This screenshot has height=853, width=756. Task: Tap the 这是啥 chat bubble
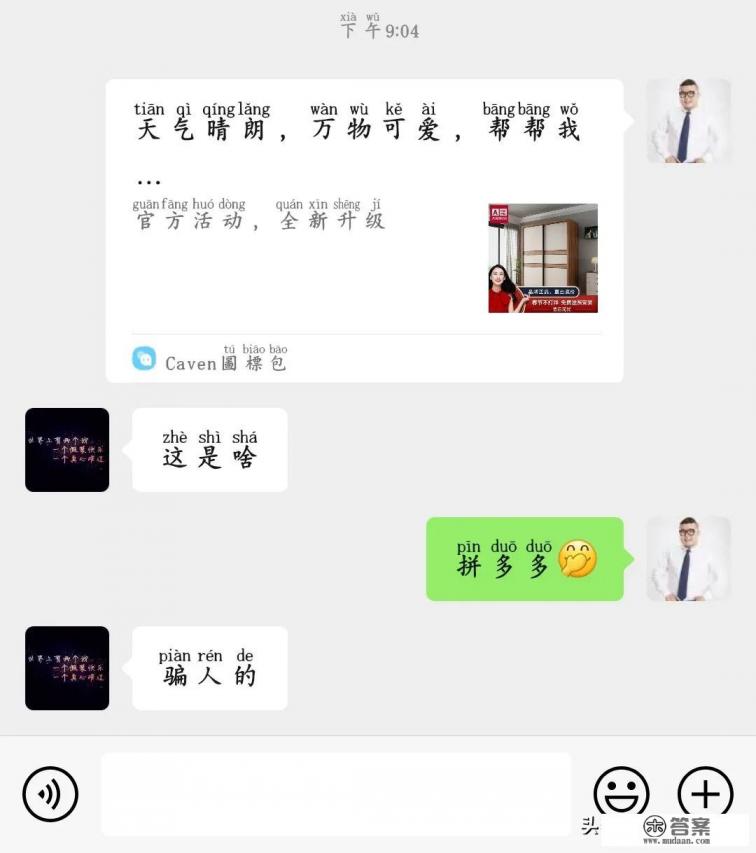click(209, 450)
